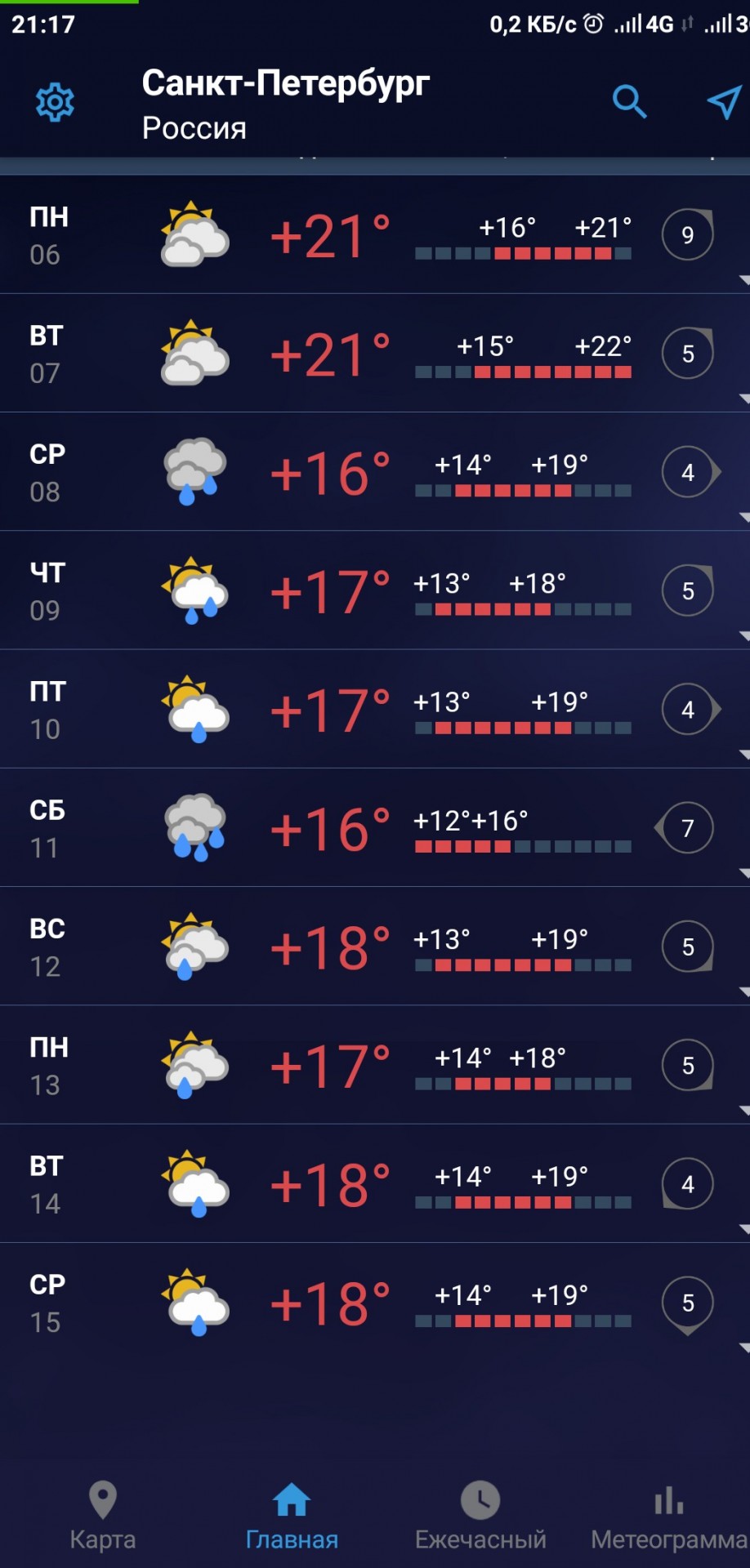Switch to the Карта tab
This screenshot has height=1568, width=750.
(x=103, y=1516)
